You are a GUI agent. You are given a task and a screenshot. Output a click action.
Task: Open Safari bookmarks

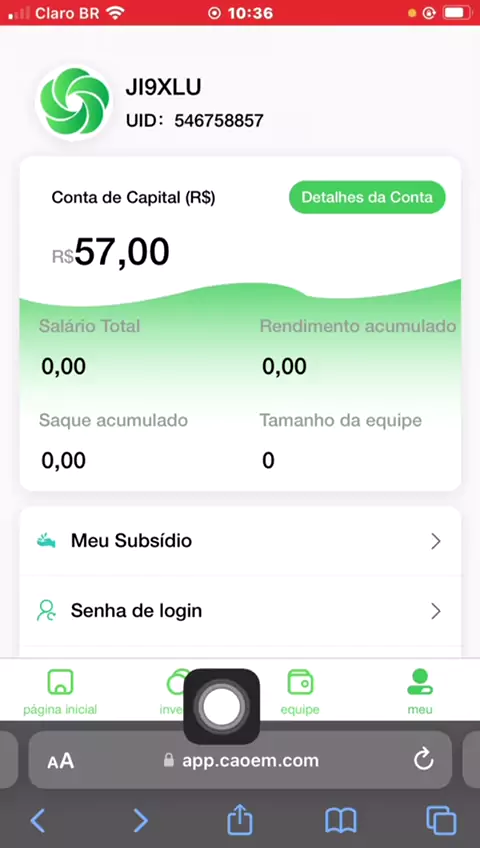tap(341, 821)
